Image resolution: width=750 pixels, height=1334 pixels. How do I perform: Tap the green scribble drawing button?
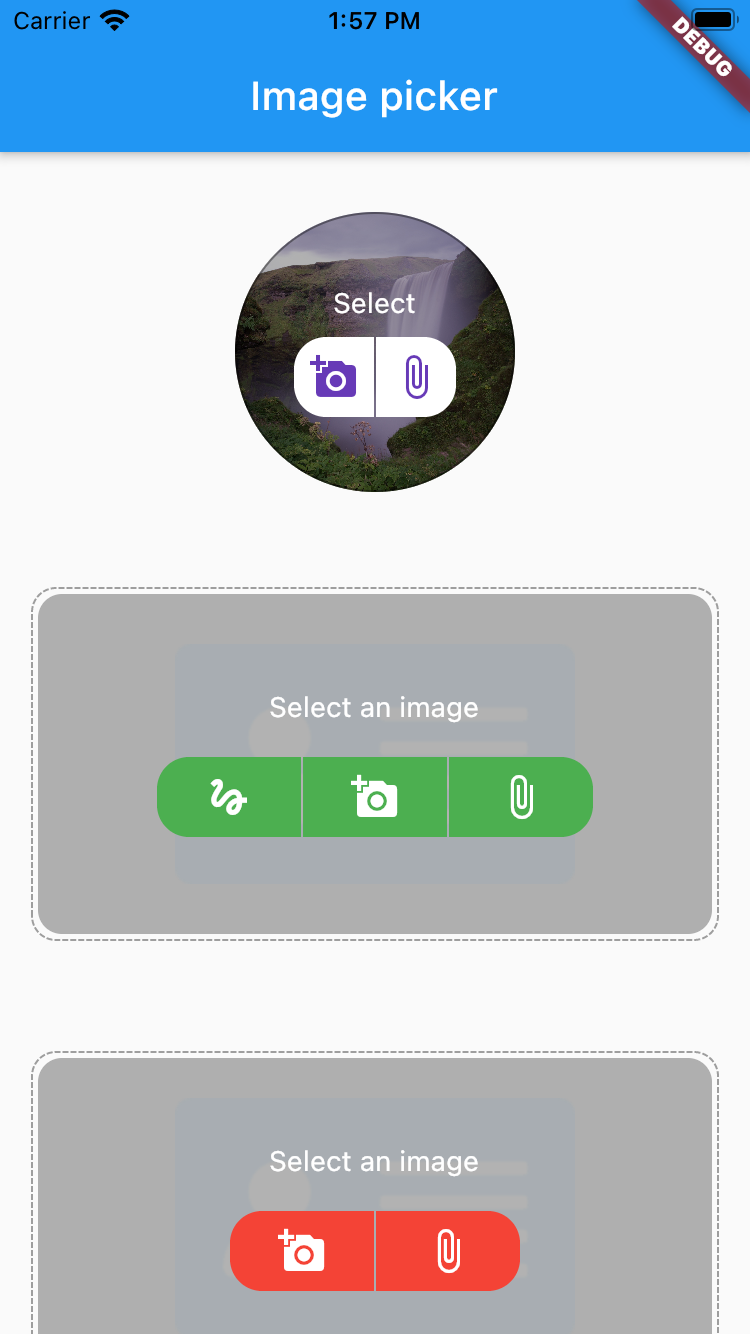(229, 797)
